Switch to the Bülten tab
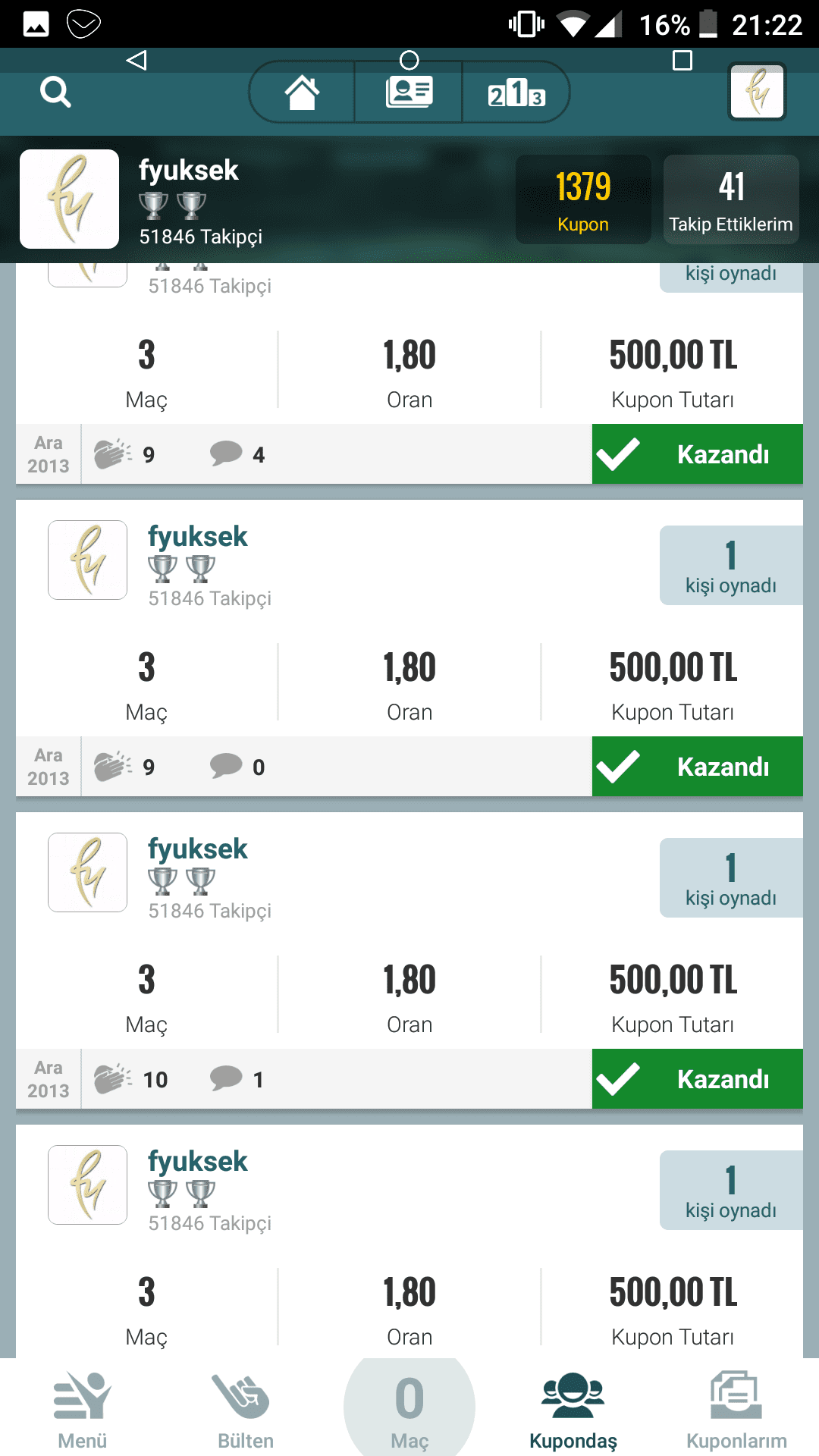This screenshot has height=1456, width=819. point(246,1409)
